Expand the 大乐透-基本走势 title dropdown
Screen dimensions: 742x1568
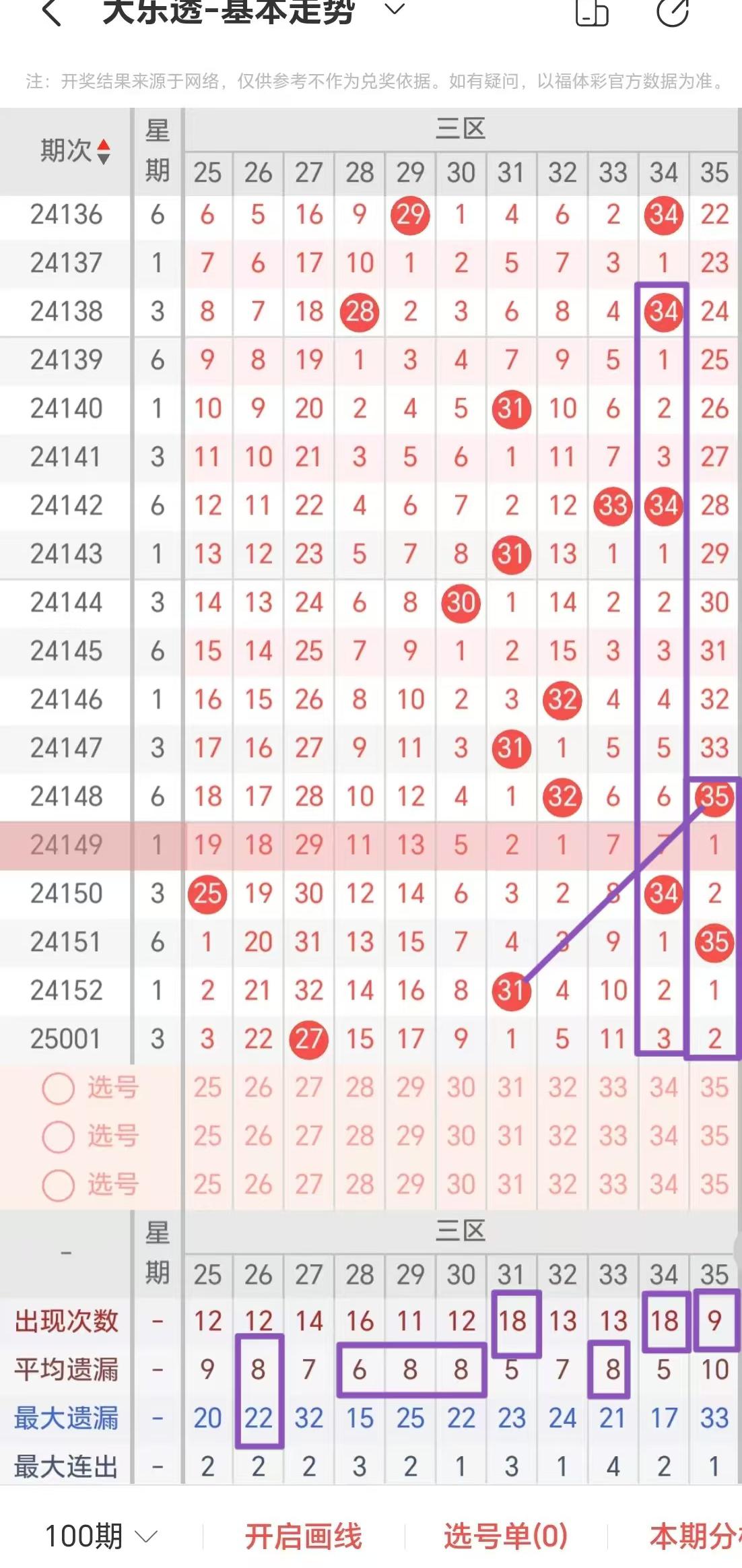395,9
